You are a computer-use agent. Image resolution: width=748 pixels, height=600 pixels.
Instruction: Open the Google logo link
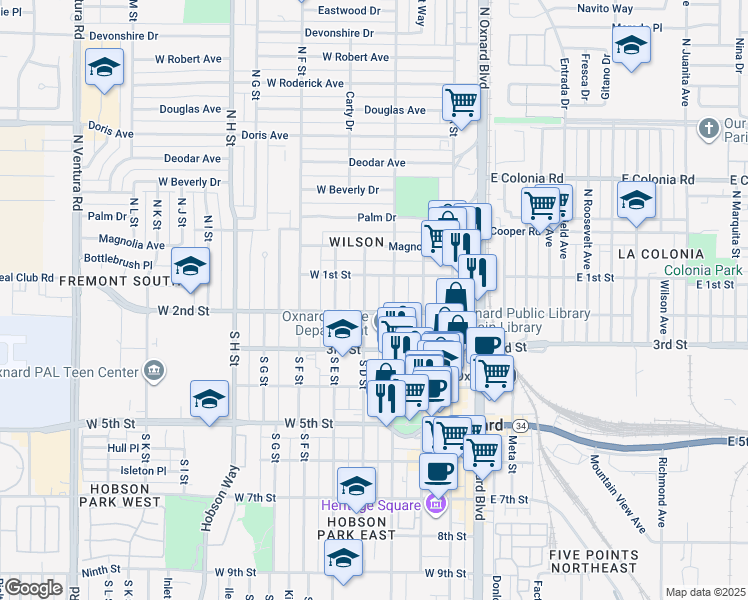33,589
